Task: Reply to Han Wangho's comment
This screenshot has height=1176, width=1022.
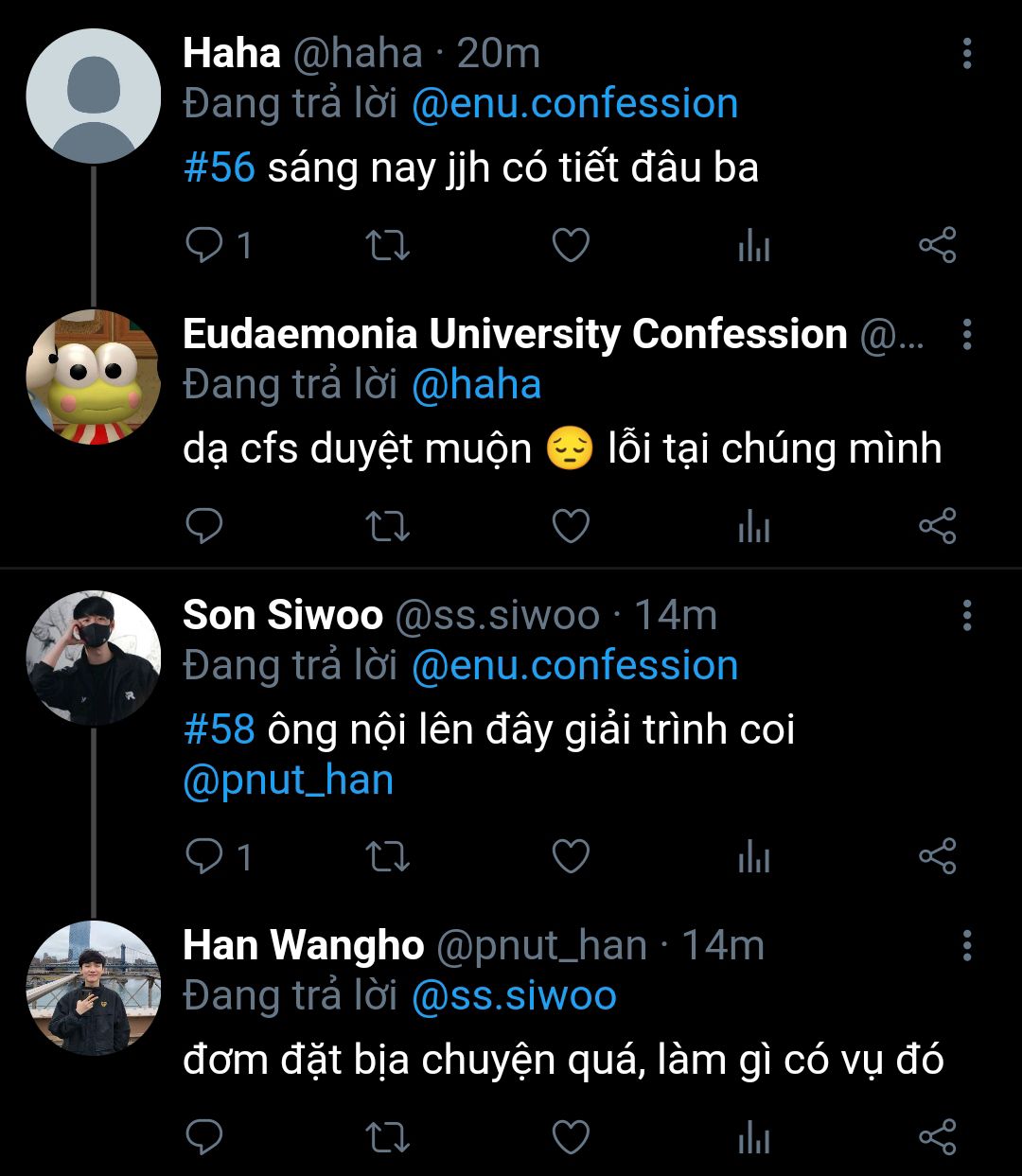Action: pyautogui.click(x=203, y=1136)
